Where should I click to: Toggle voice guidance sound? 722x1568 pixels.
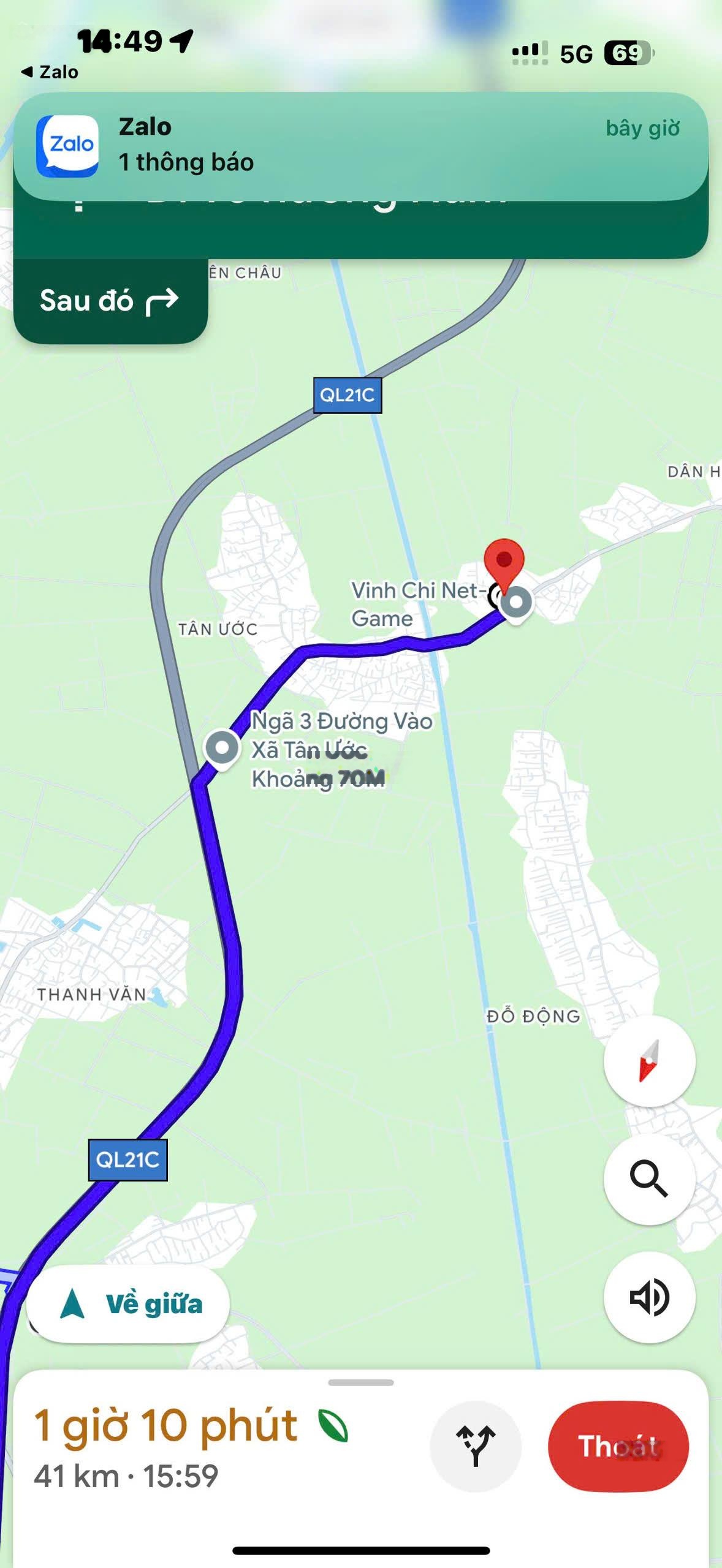pyautogui.click(x=649, y=1297)
